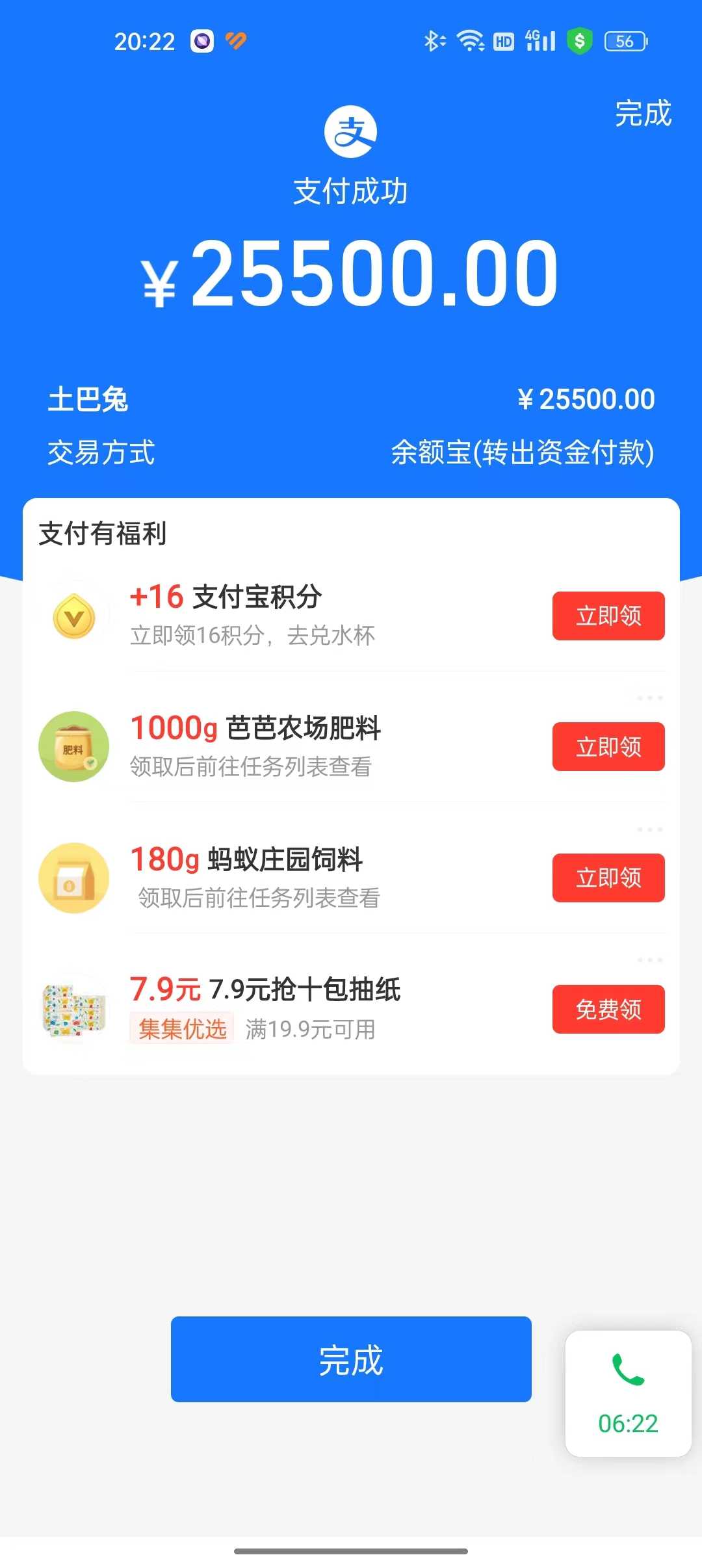Open more options for 蚂蚁庄园饲料 reward
Image resolution: width=702 pixels, height=1568 pixels.
(x=649, y=830)
